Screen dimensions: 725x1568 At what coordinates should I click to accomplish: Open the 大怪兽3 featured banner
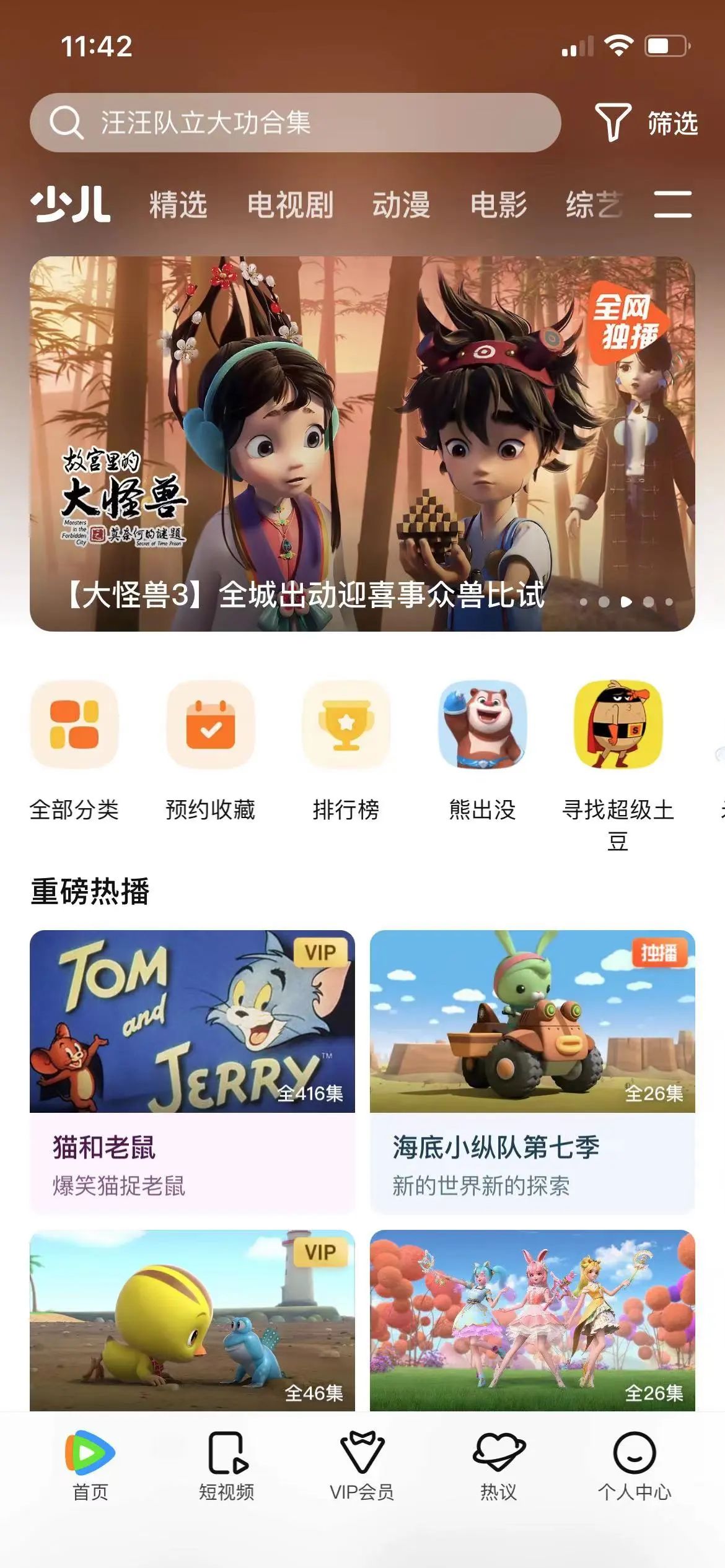[x=362, y=443]
